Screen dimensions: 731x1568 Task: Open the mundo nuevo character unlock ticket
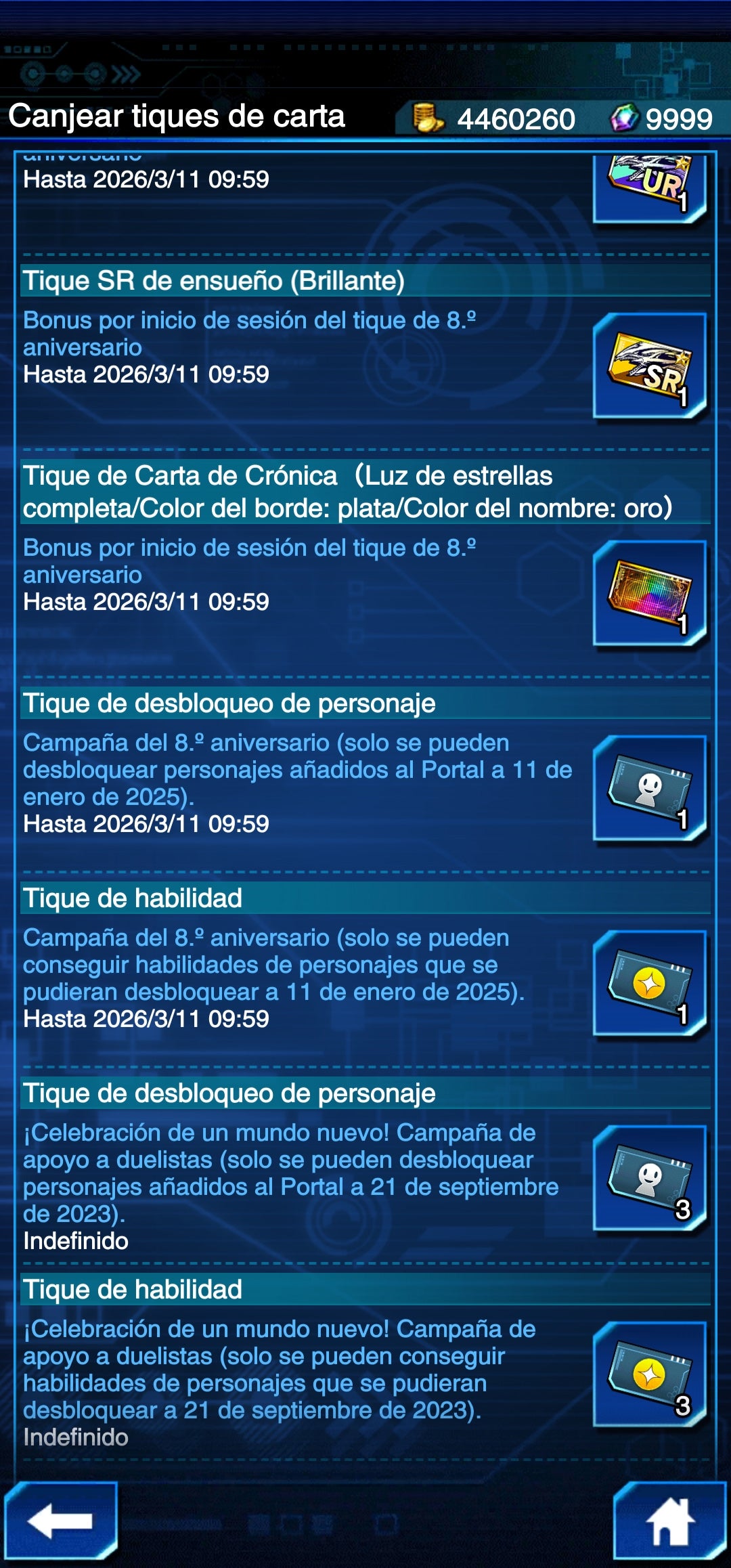tap(650, 1179)
